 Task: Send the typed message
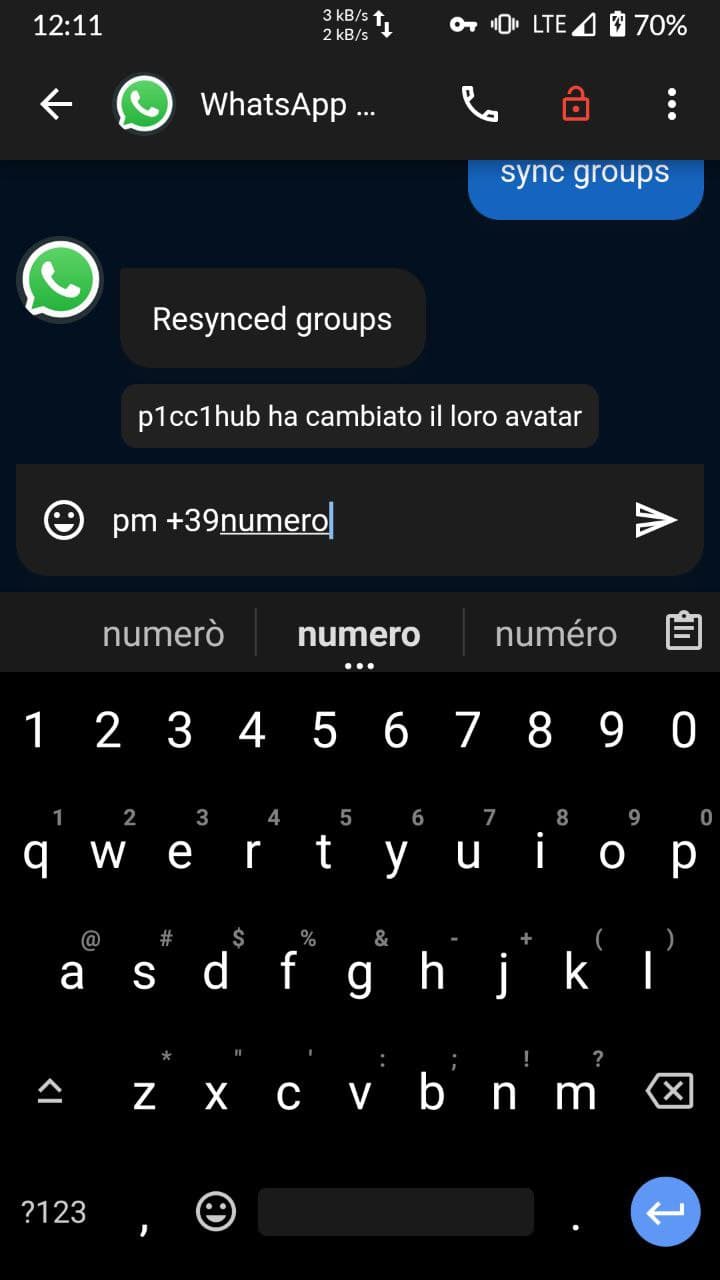tap(656, 520)
